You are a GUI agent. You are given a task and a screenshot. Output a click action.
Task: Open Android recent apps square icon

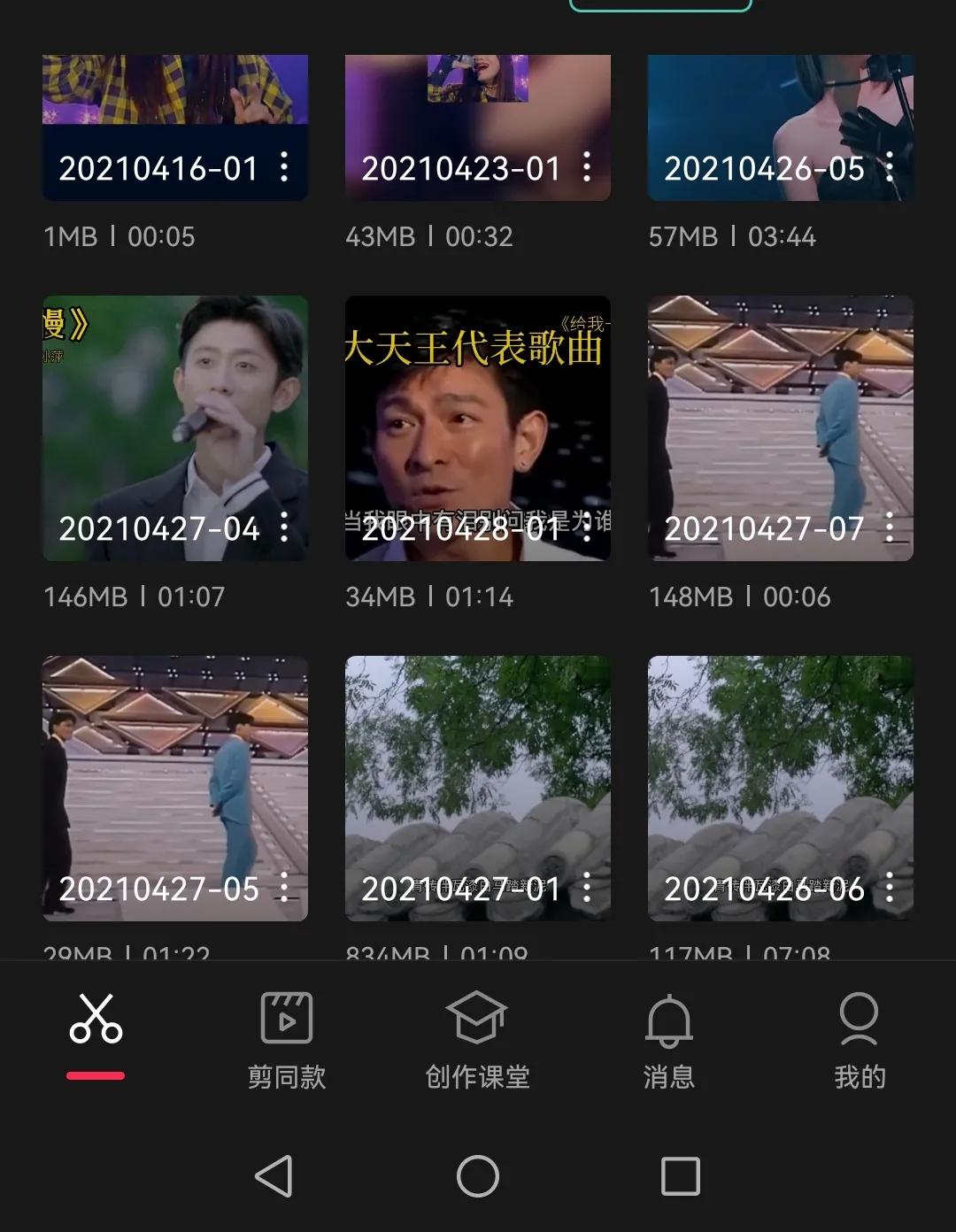[x=680, y=1177]
